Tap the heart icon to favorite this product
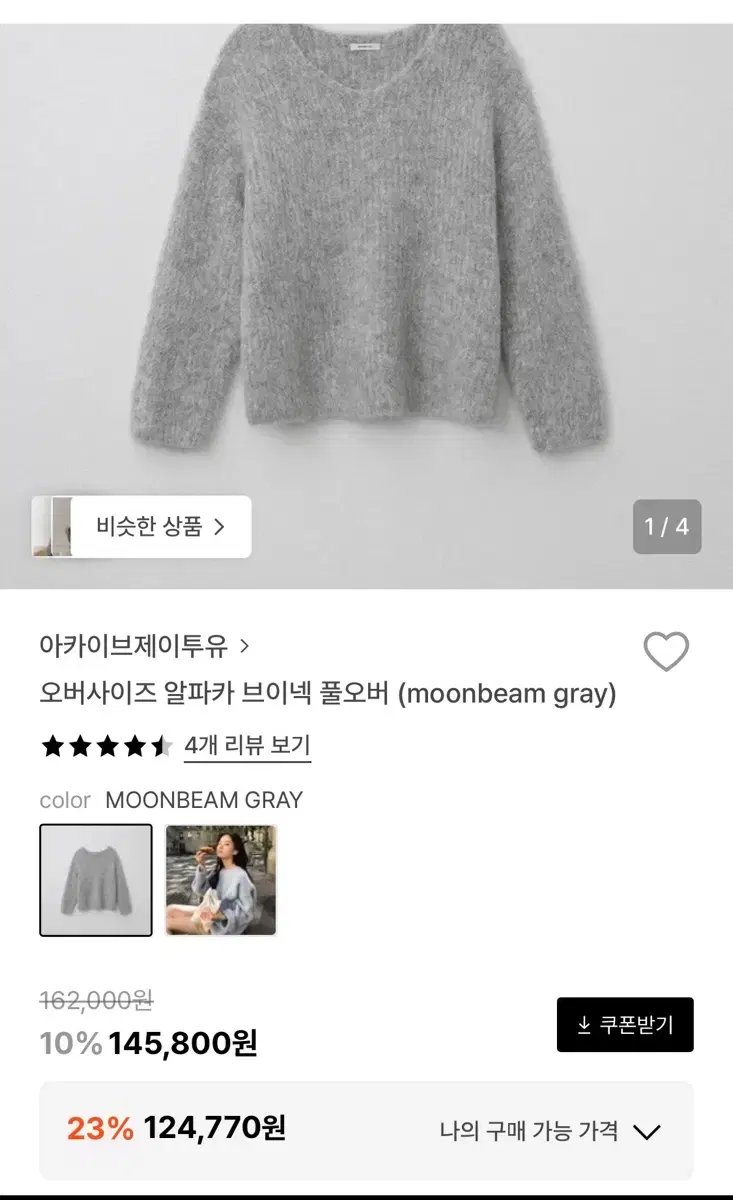 point(668,650)
